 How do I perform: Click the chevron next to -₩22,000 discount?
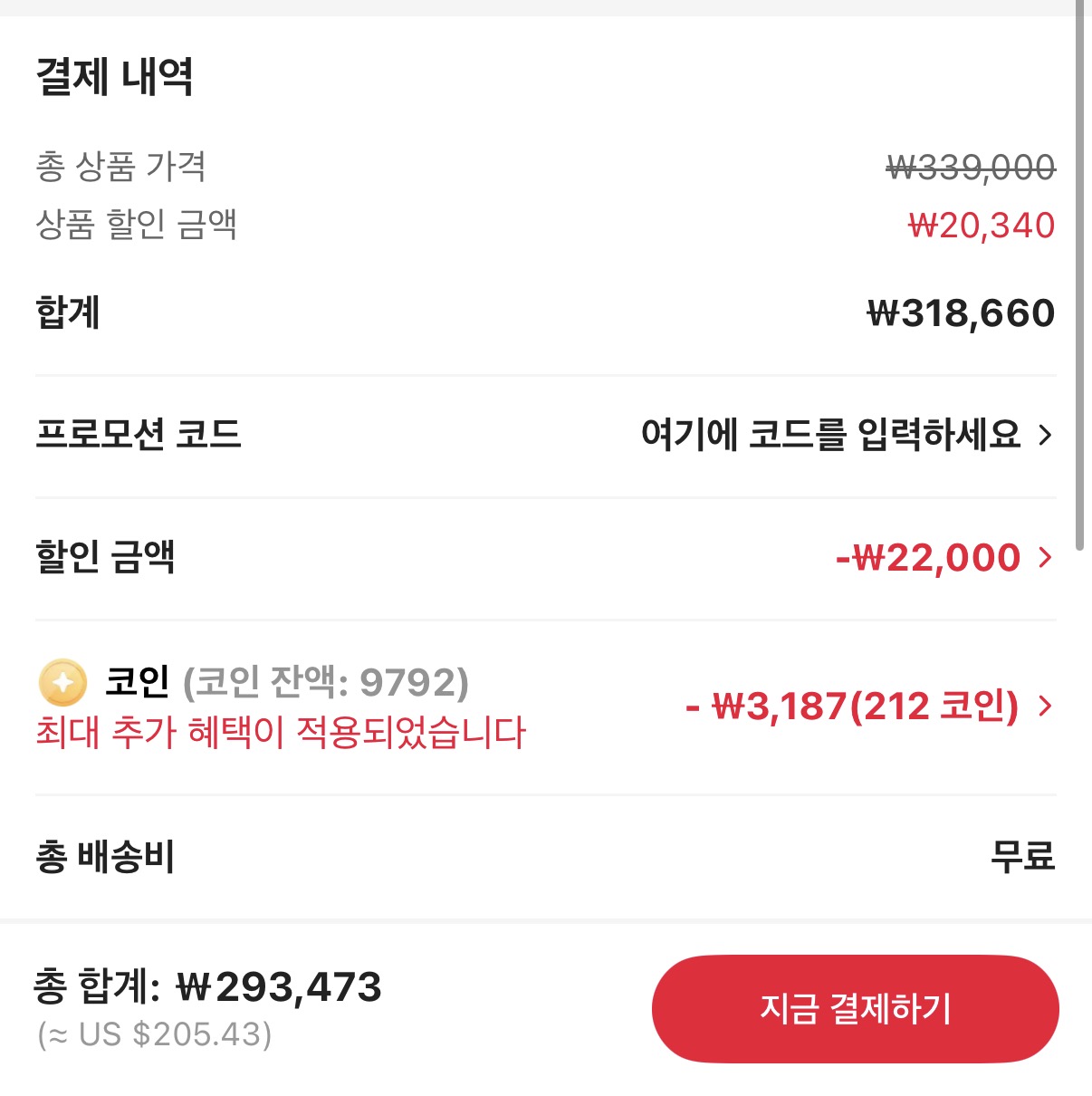point(1046,557)
